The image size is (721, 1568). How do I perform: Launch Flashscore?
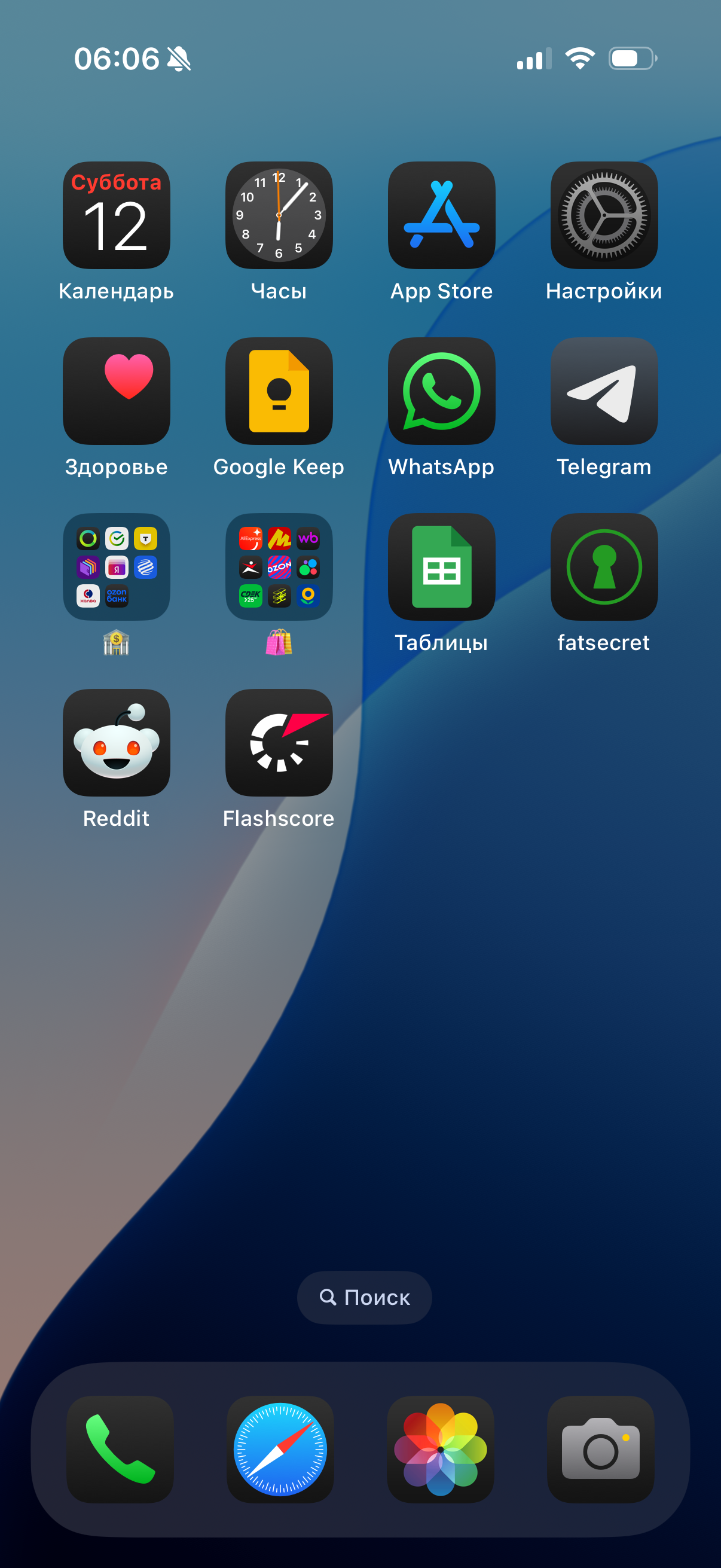point(279,743)
